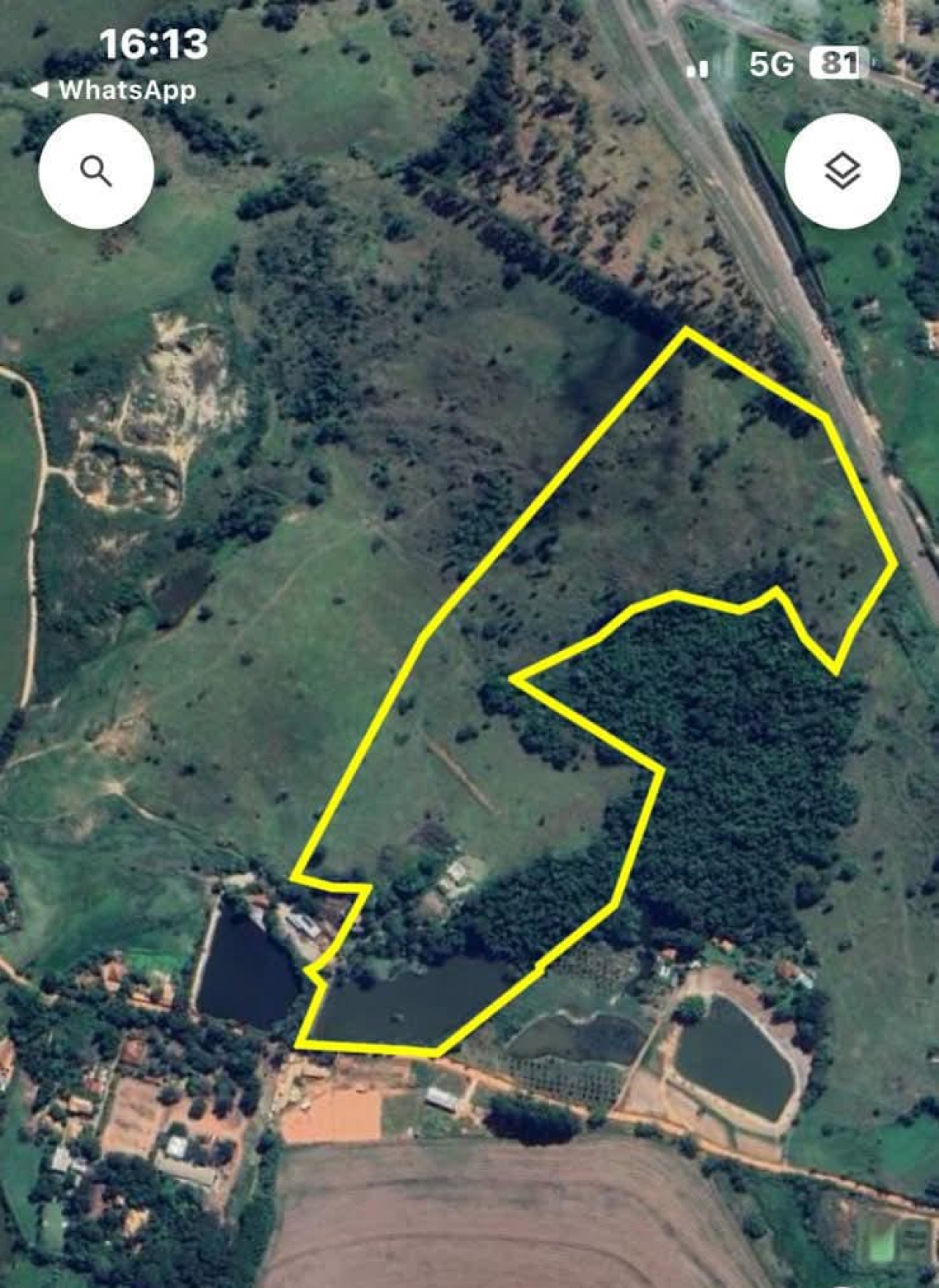Open the map layers selector

click(842, 172)
